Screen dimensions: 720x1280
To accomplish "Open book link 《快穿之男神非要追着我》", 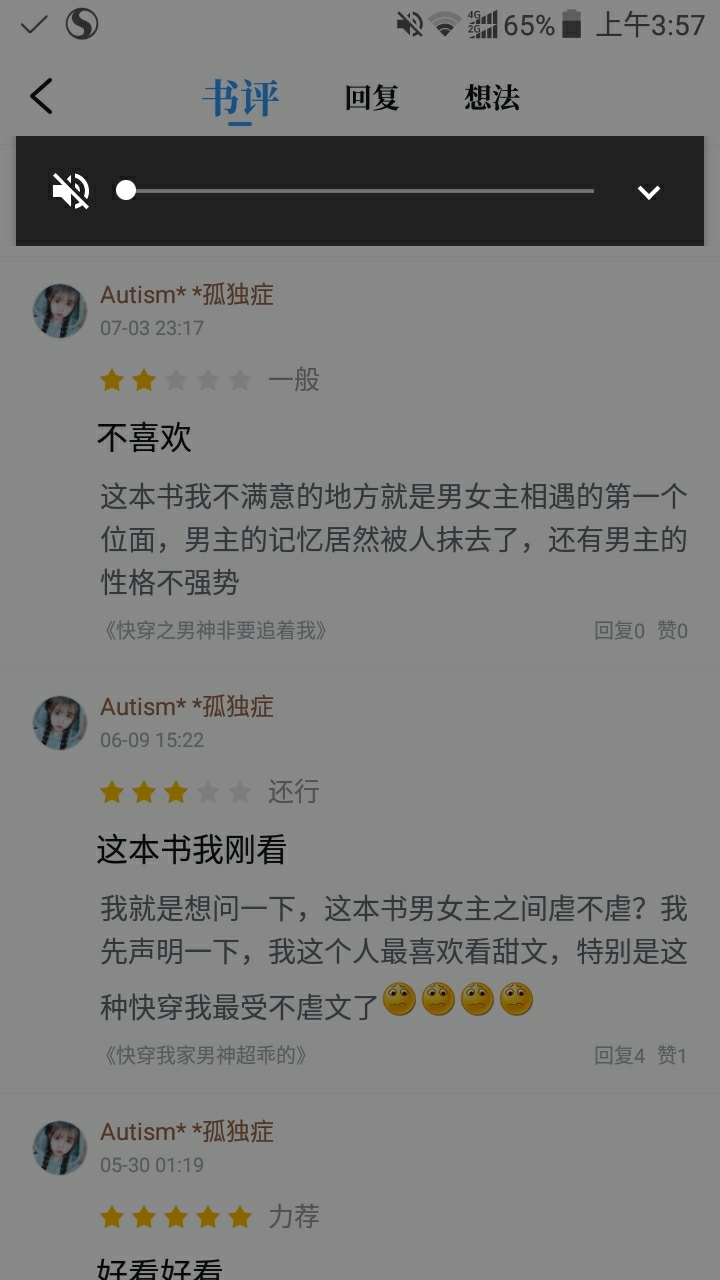I will point(215,630).
